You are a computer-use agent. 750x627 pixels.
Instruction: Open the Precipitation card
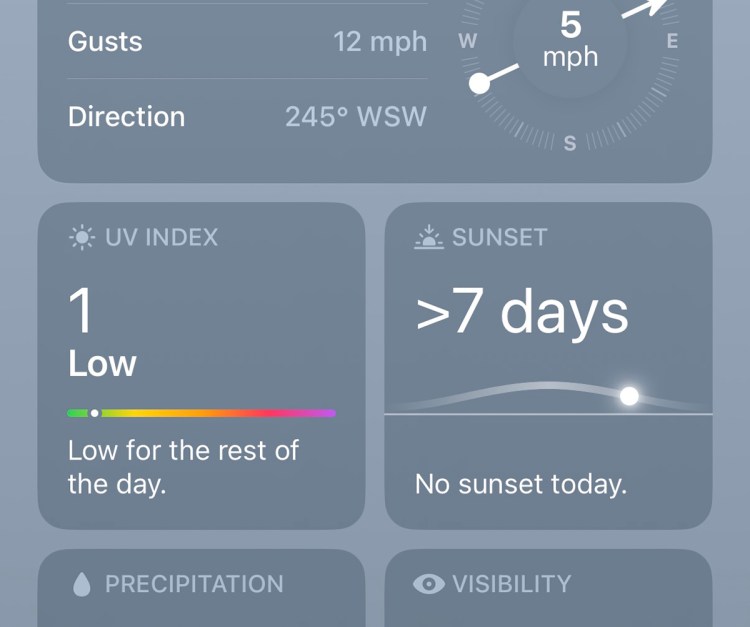[201, 590]
